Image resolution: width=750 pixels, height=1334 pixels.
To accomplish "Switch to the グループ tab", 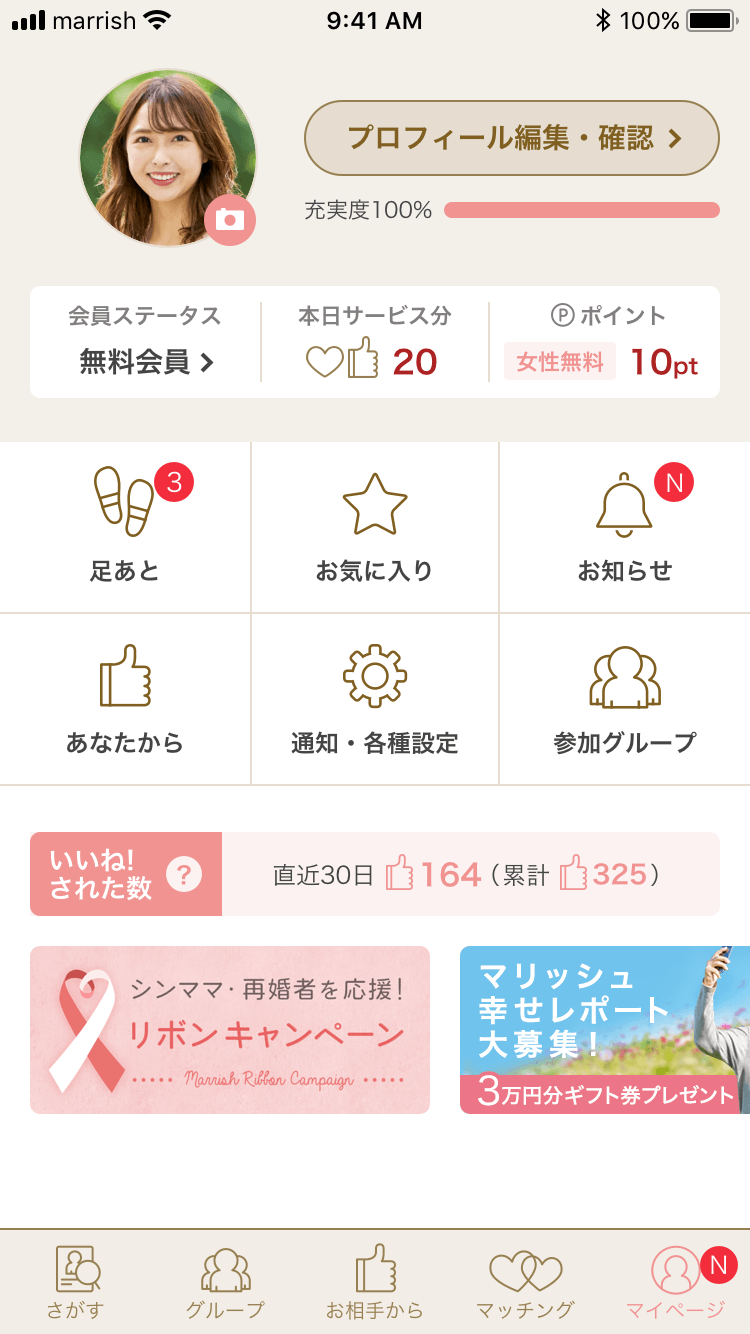I will [x=225, y=1282].
